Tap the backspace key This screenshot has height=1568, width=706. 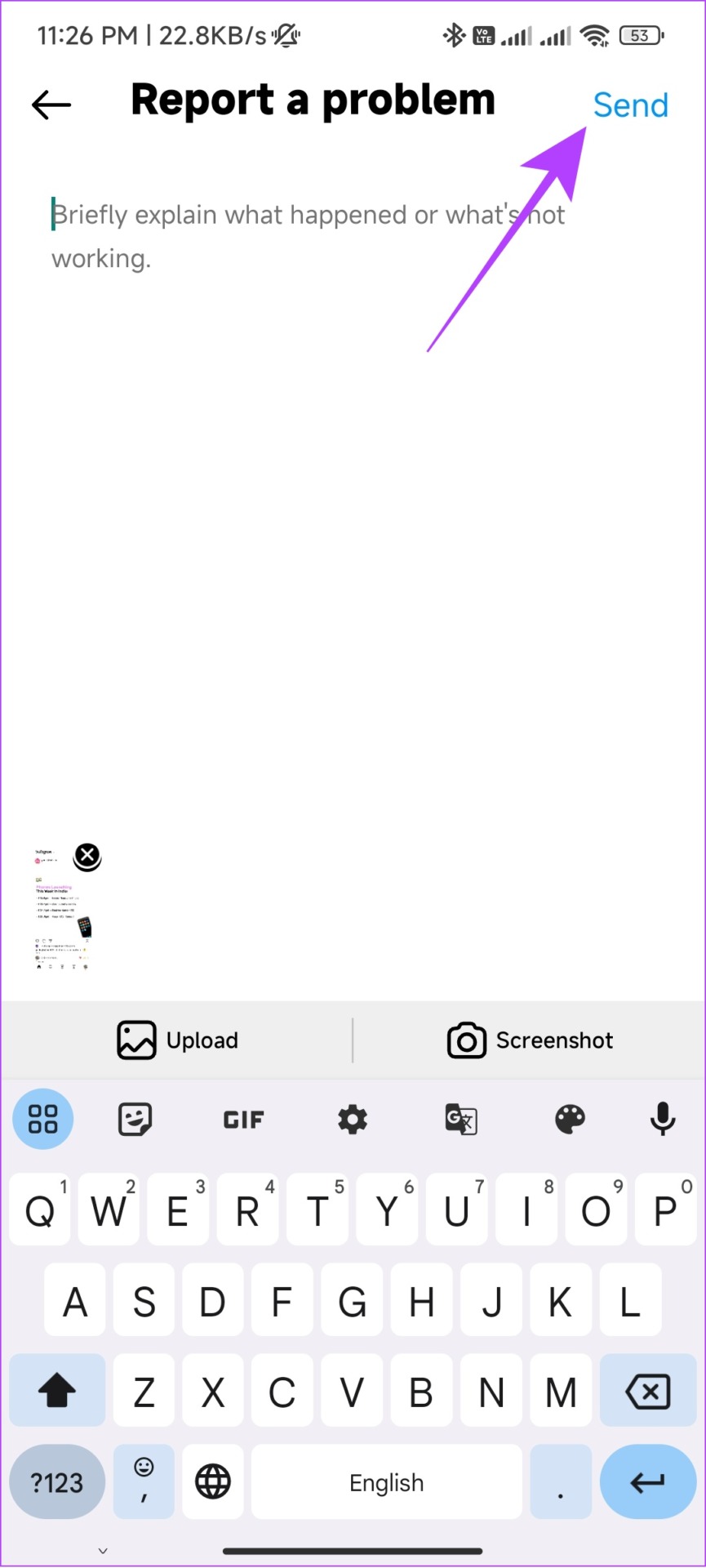pyautogui.click(x=648, y=1392)
